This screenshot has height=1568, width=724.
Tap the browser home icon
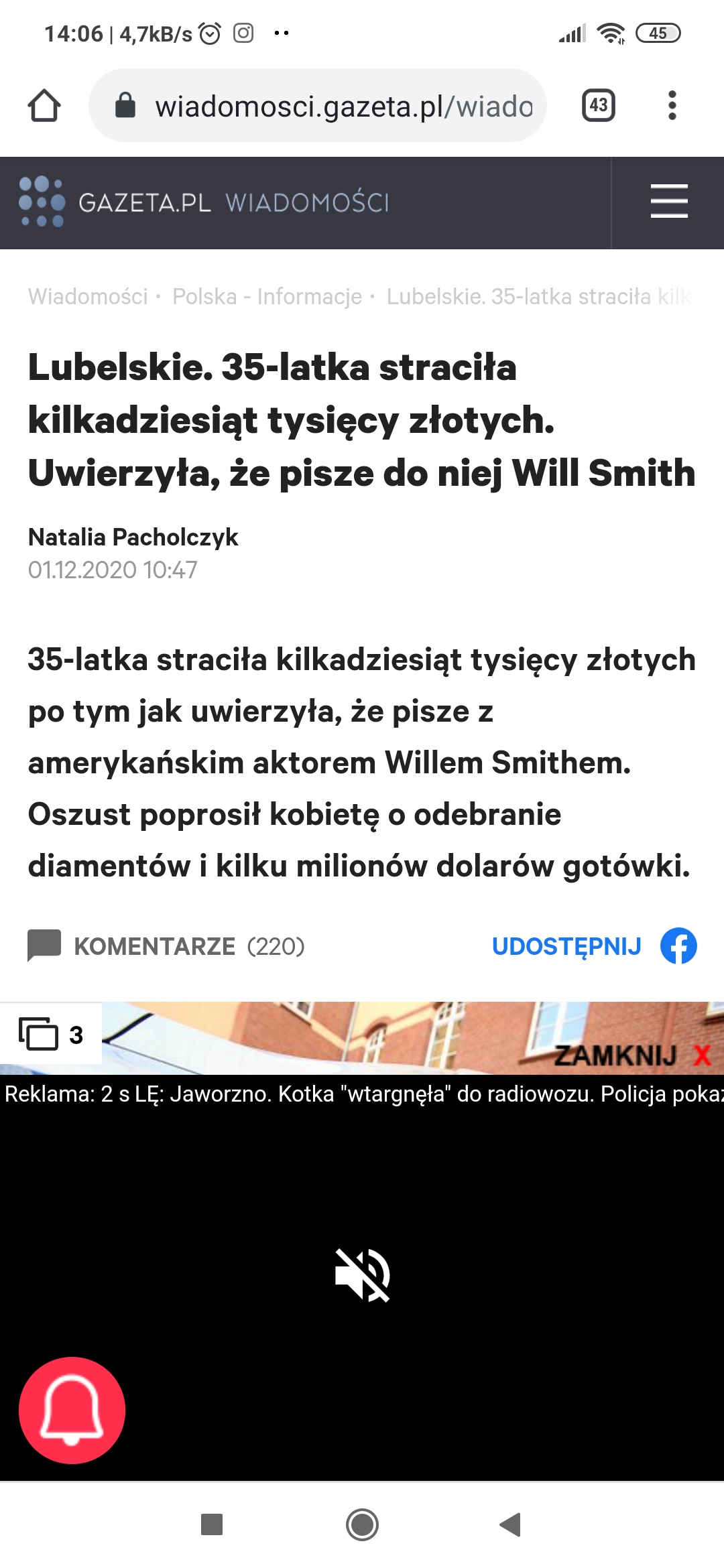coord(44,106)
